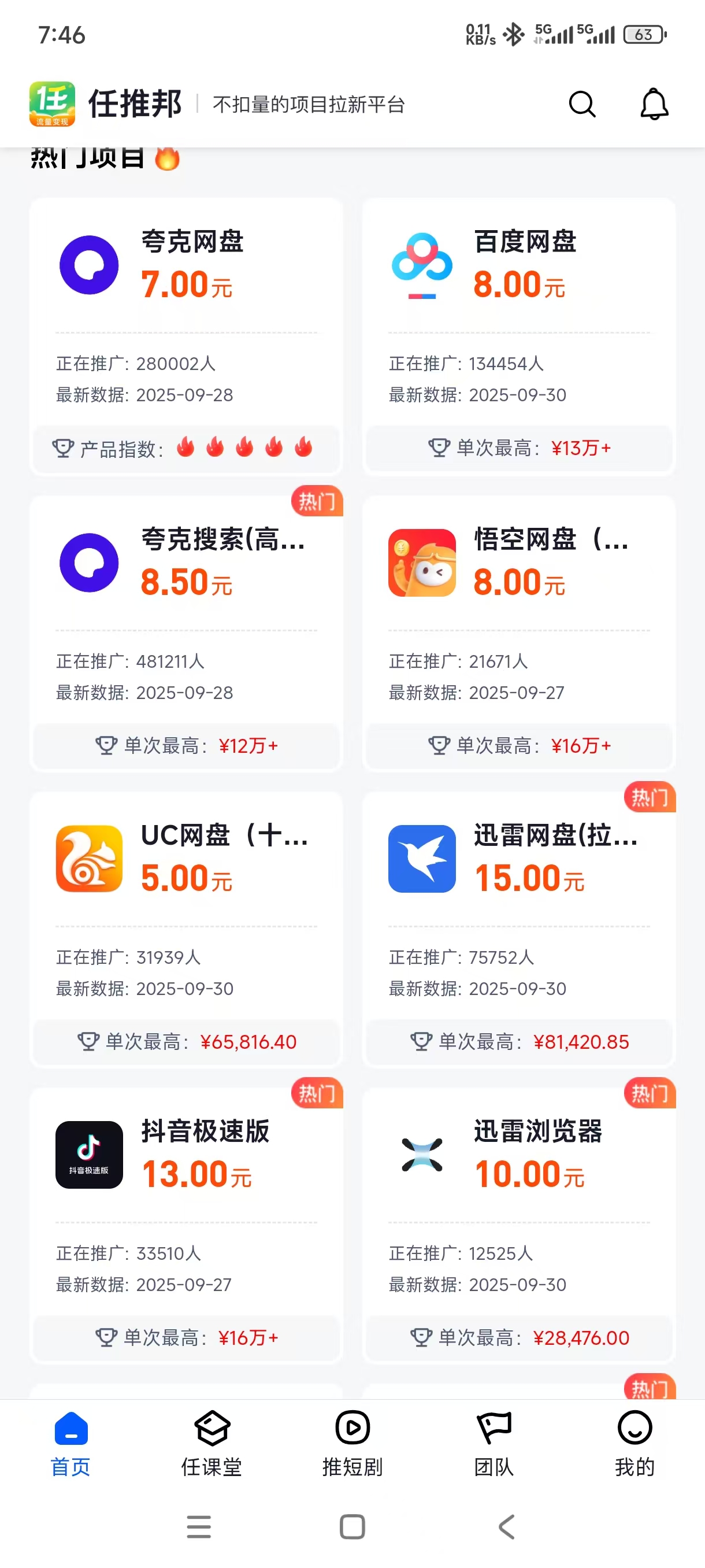This screenshot has height=1568, width=705.
Task: Switch to the 推短剧 tab
Action: 352,1452
